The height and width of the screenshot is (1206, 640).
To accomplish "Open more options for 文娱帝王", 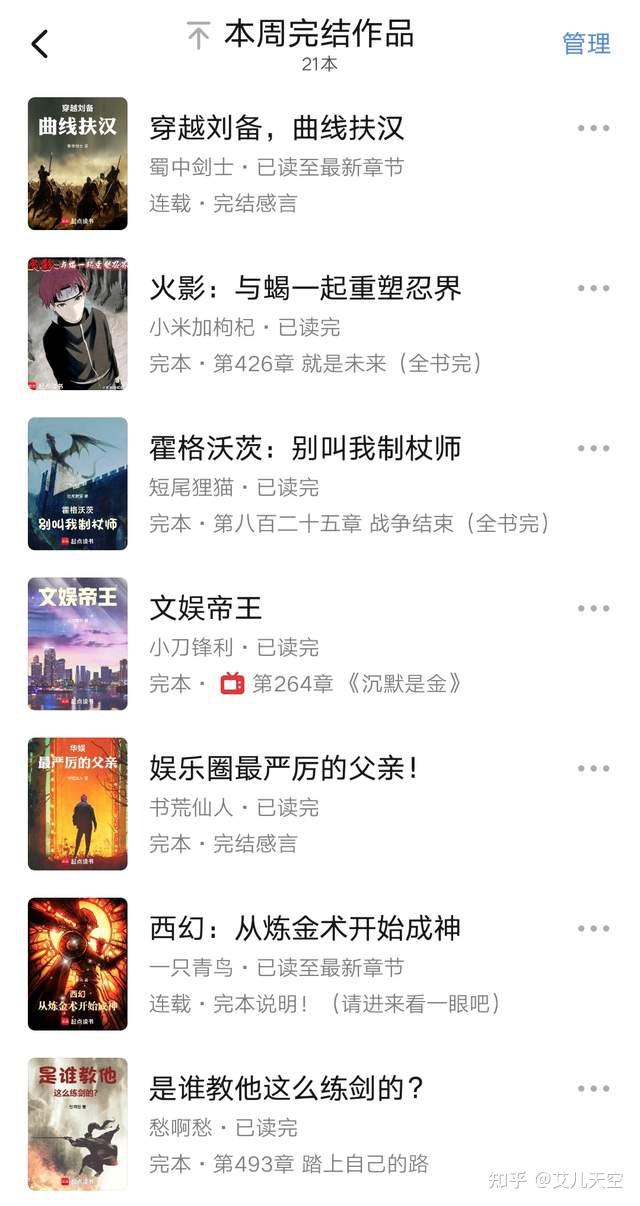I will (593, 608).
